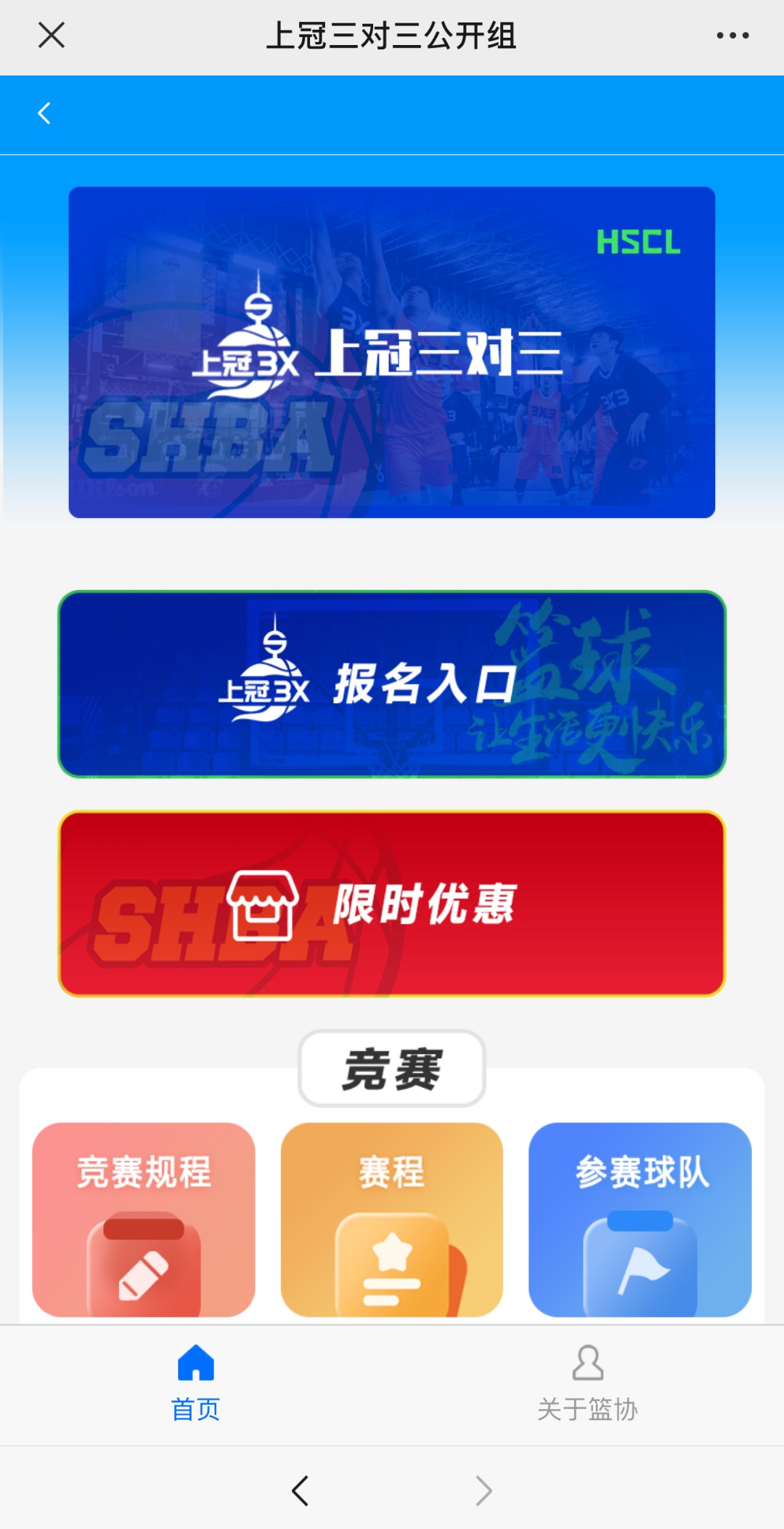The height and width of the screenshot is (1529, 784).
Task: View the 参赛球队 participating teams
Action: pos(640,1219)
